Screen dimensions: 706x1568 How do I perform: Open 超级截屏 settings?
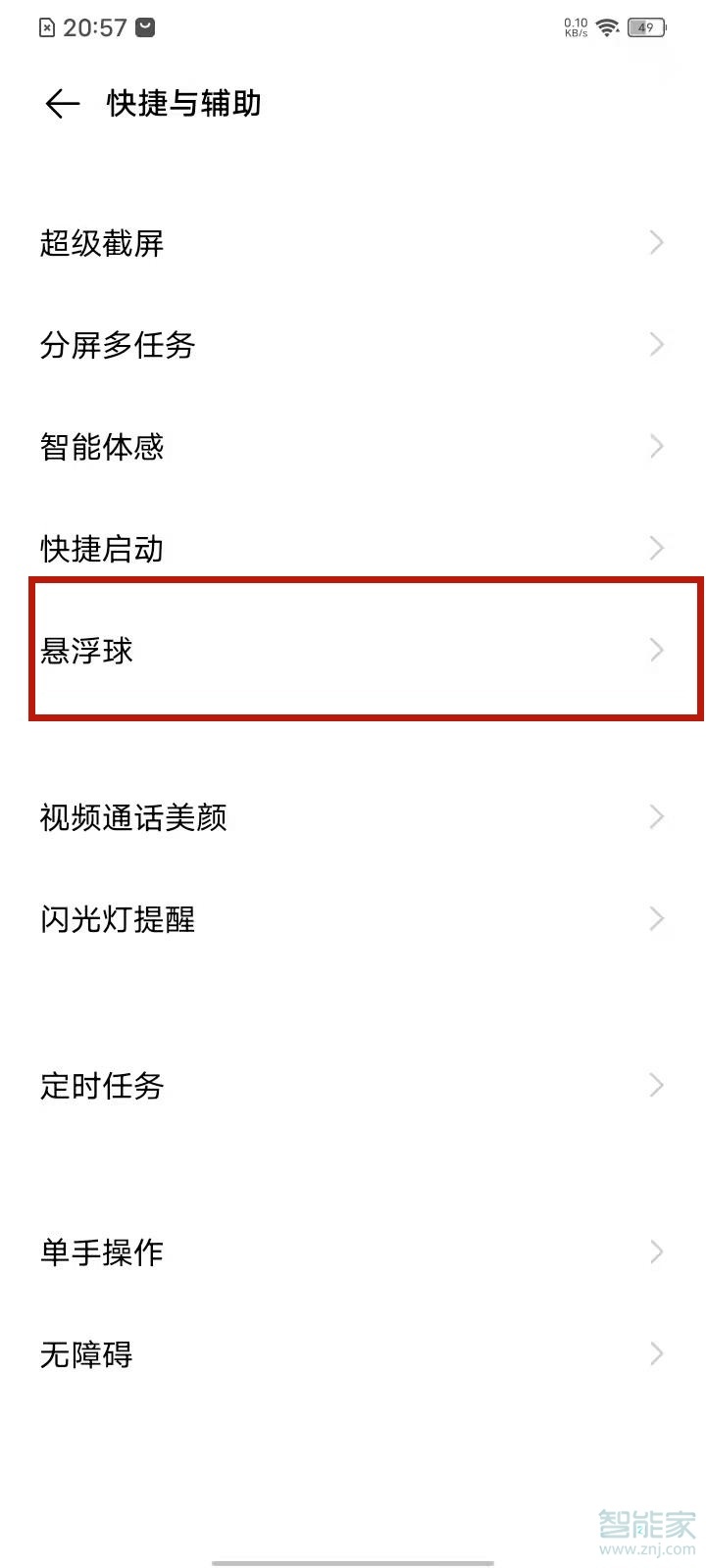tap(353, 243)
